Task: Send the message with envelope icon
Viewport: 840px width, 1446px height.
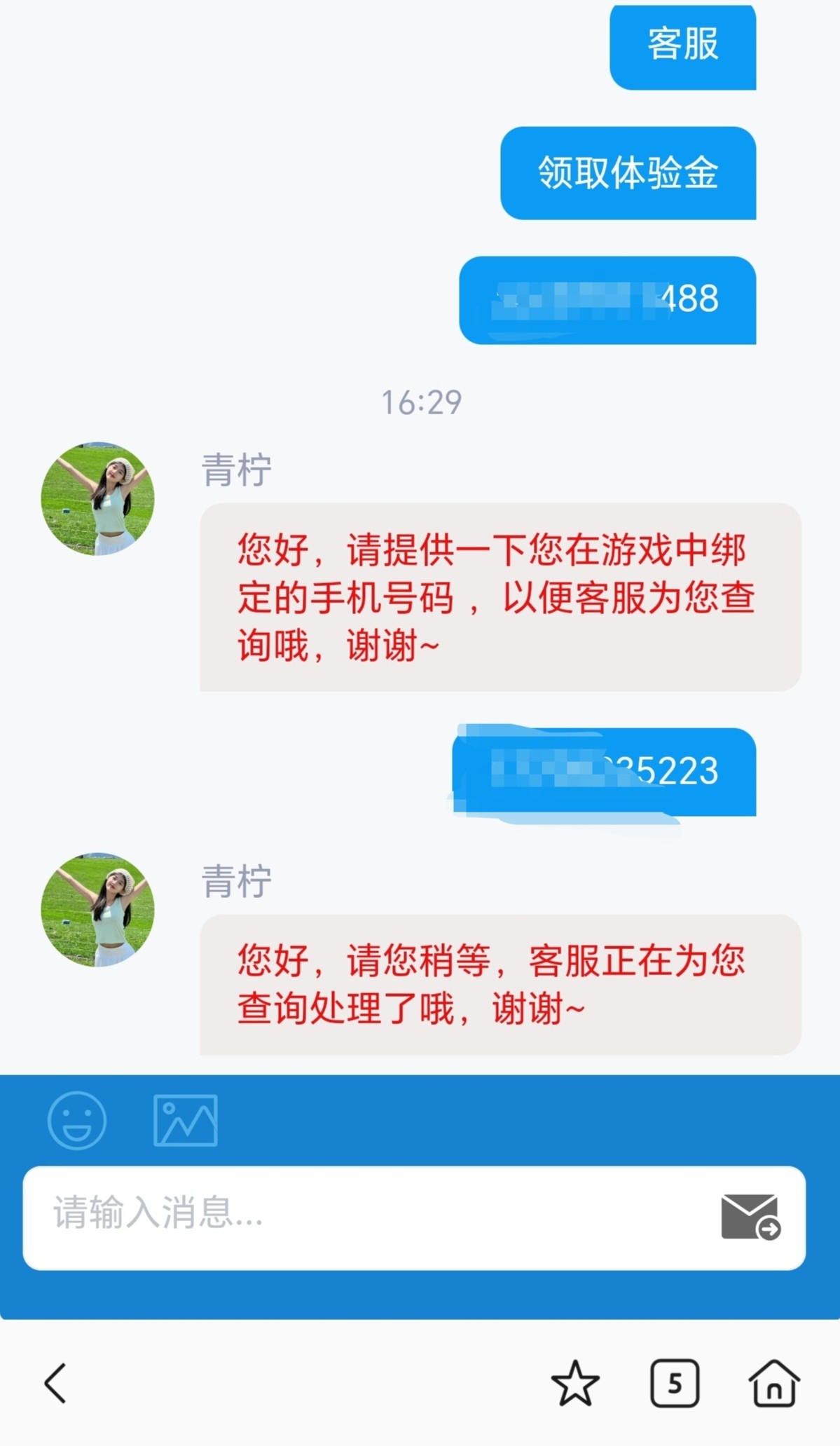Action: [750, 1217]
